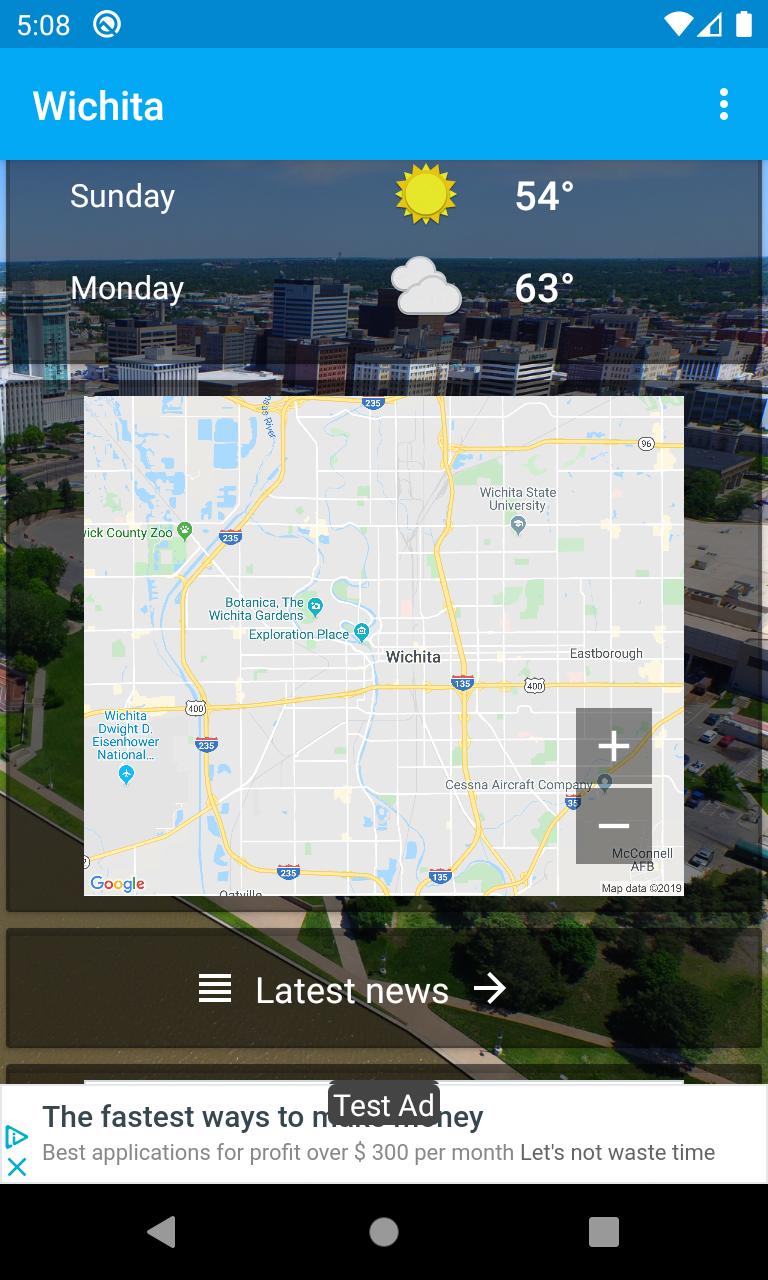The height and width of the screenshot is (1280, 768).
Task: Tap Monday's 63 degree forecast row
Action: coord(384,287)
